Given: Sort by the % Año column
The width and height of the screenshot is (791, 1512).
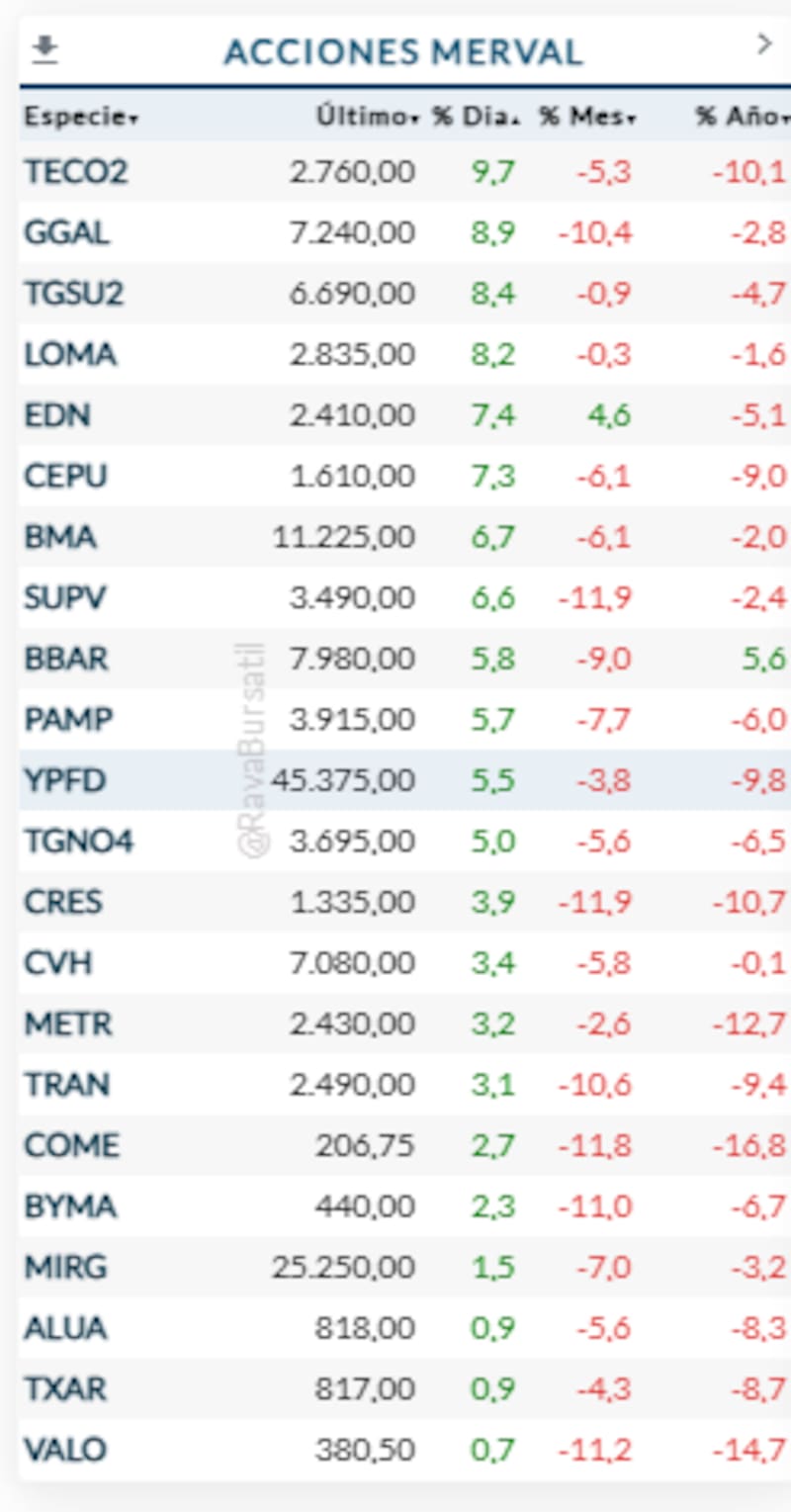Looking at the screenshot, I should point(740,117).
